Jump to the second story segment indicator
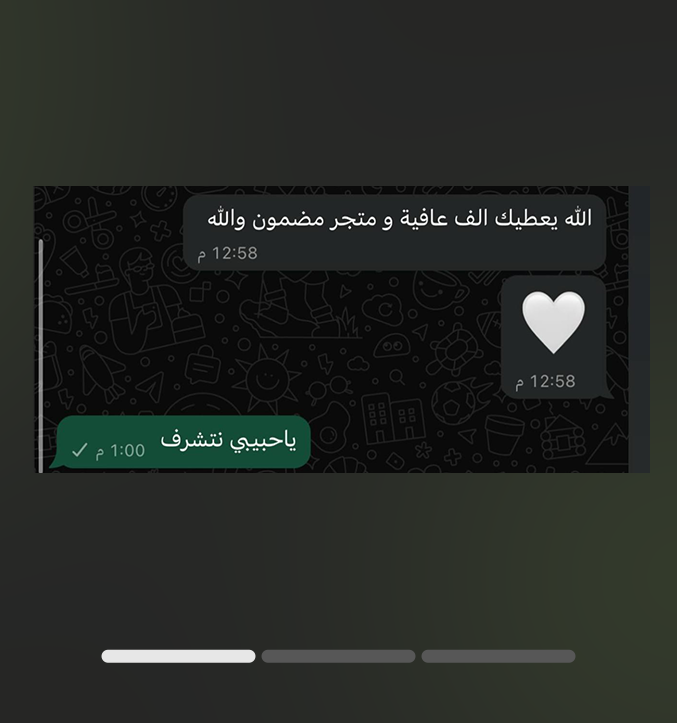The height and width of the screenshot is (723, 677). click(338, 656)
